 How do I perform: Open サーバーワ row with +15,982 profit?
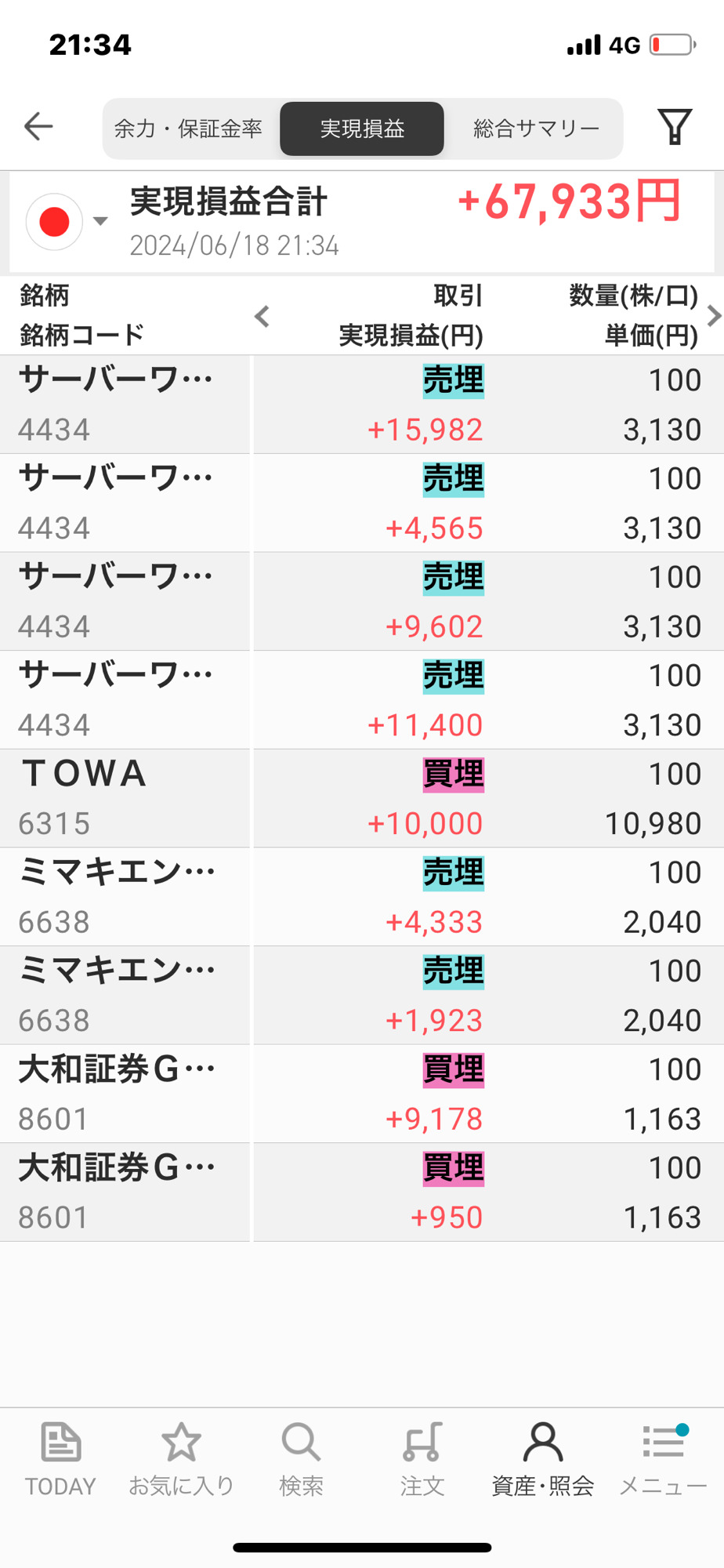360,405
